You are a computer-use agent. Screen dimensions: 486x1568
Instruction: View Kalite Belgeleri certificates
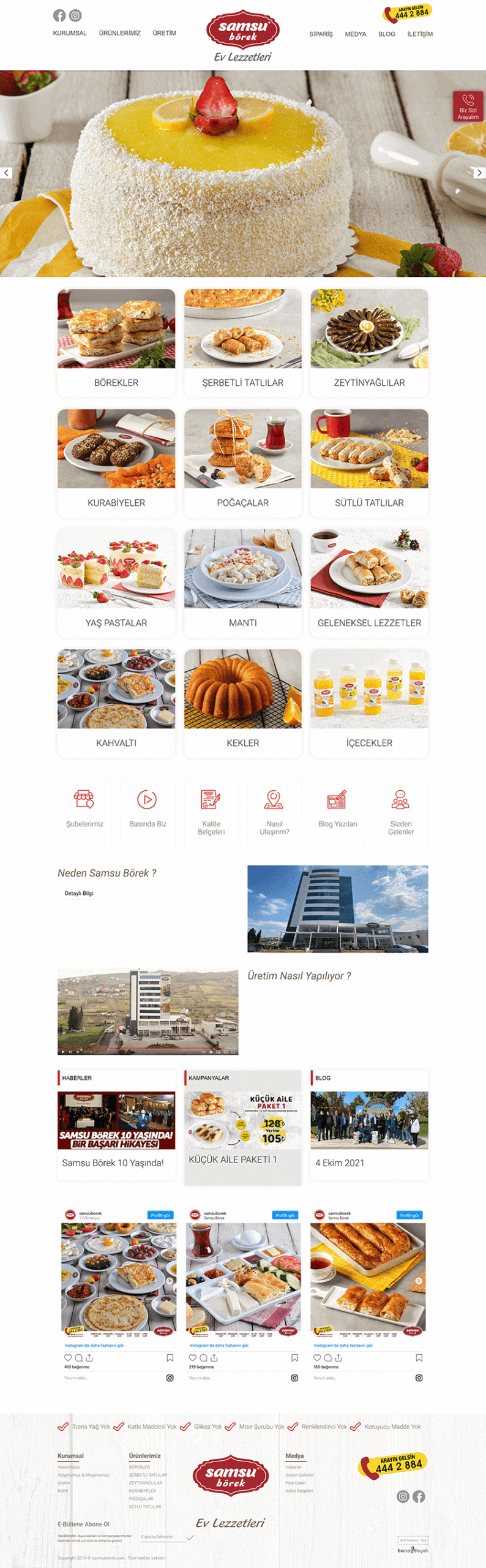(211, 812)
